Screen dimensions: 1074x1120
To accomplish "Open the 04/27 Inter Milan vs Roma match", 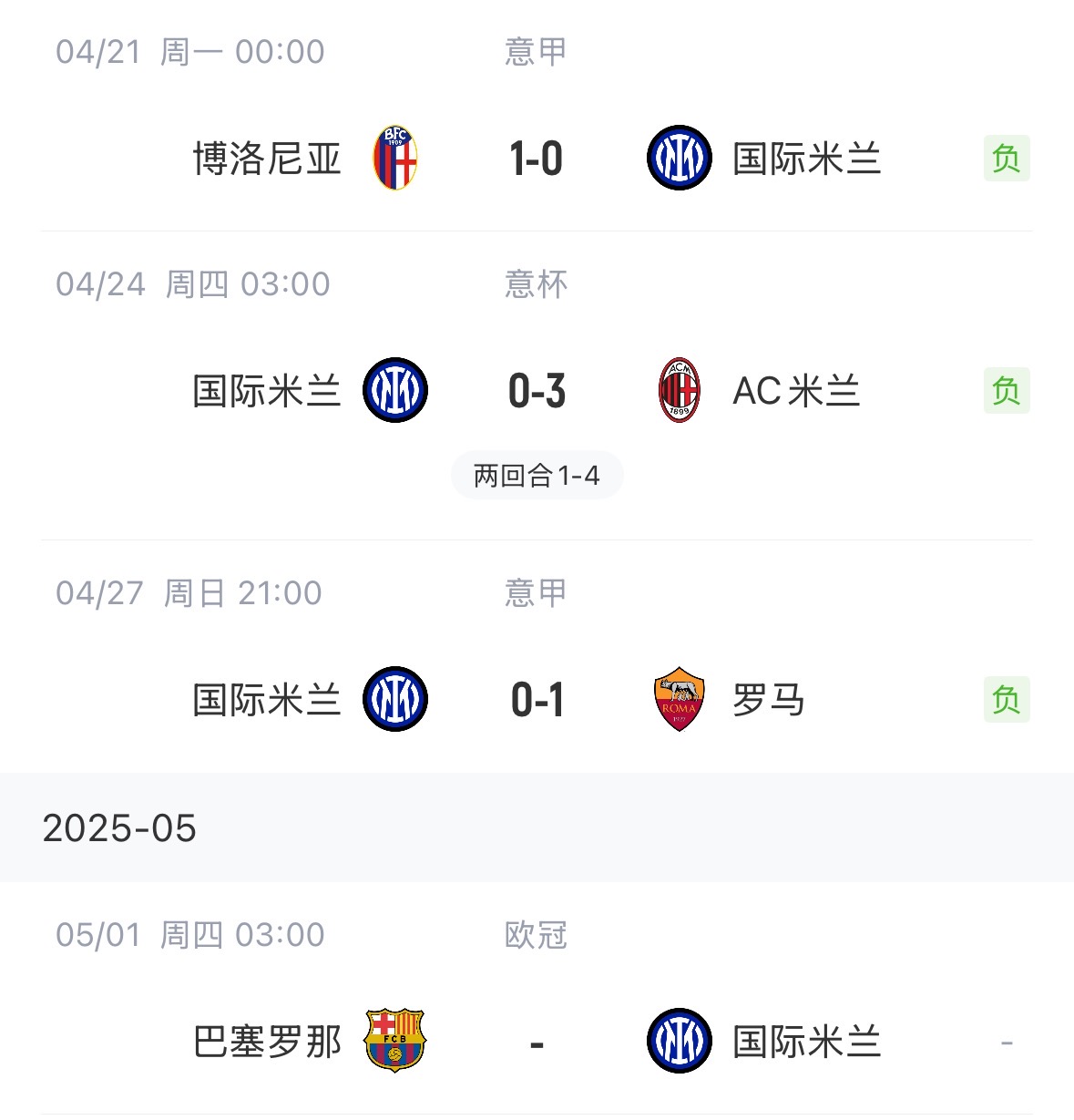I will coord(537,700).
